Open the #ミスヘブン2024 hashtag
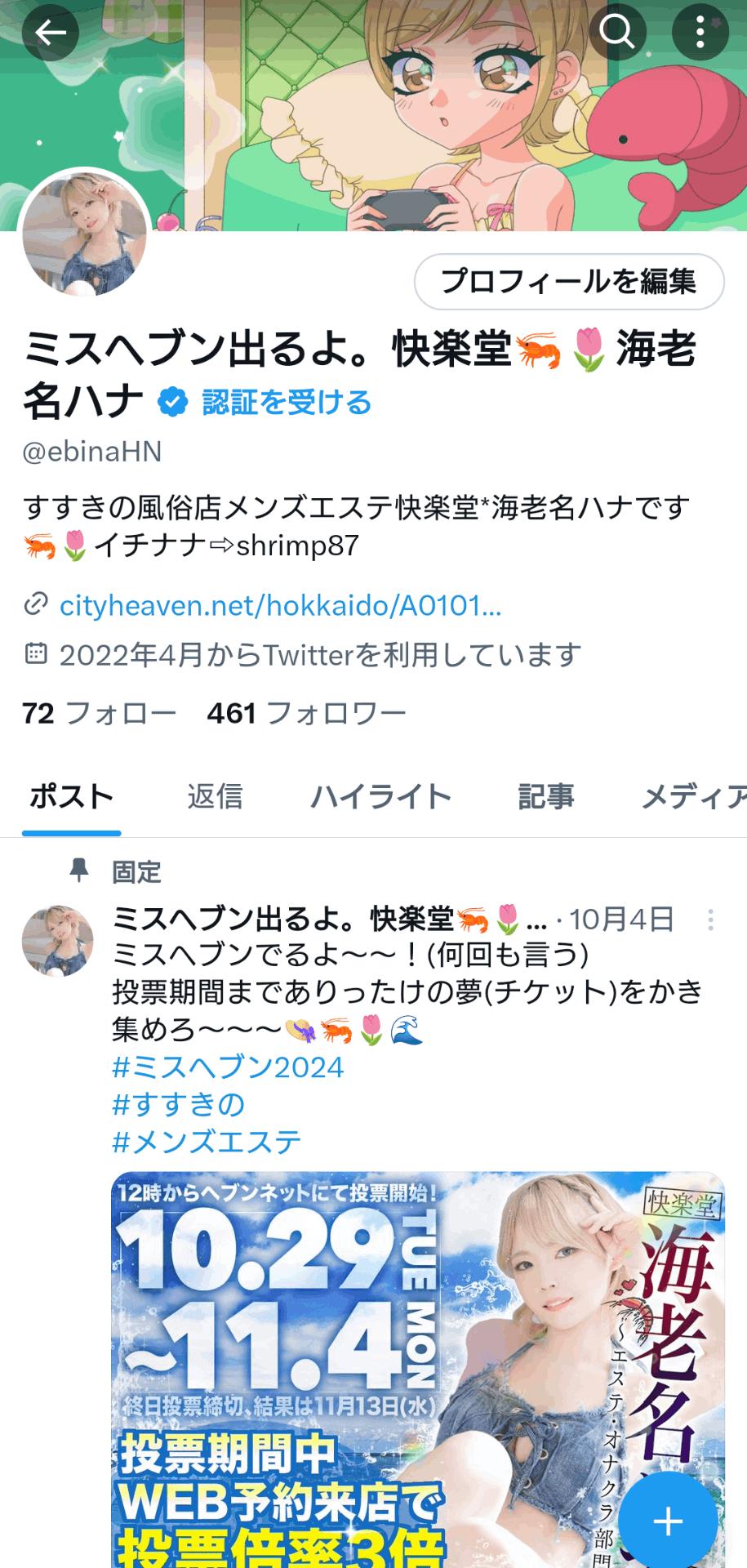The image size is (747, 1568). pyautogui.click(x=228, y=1067)
